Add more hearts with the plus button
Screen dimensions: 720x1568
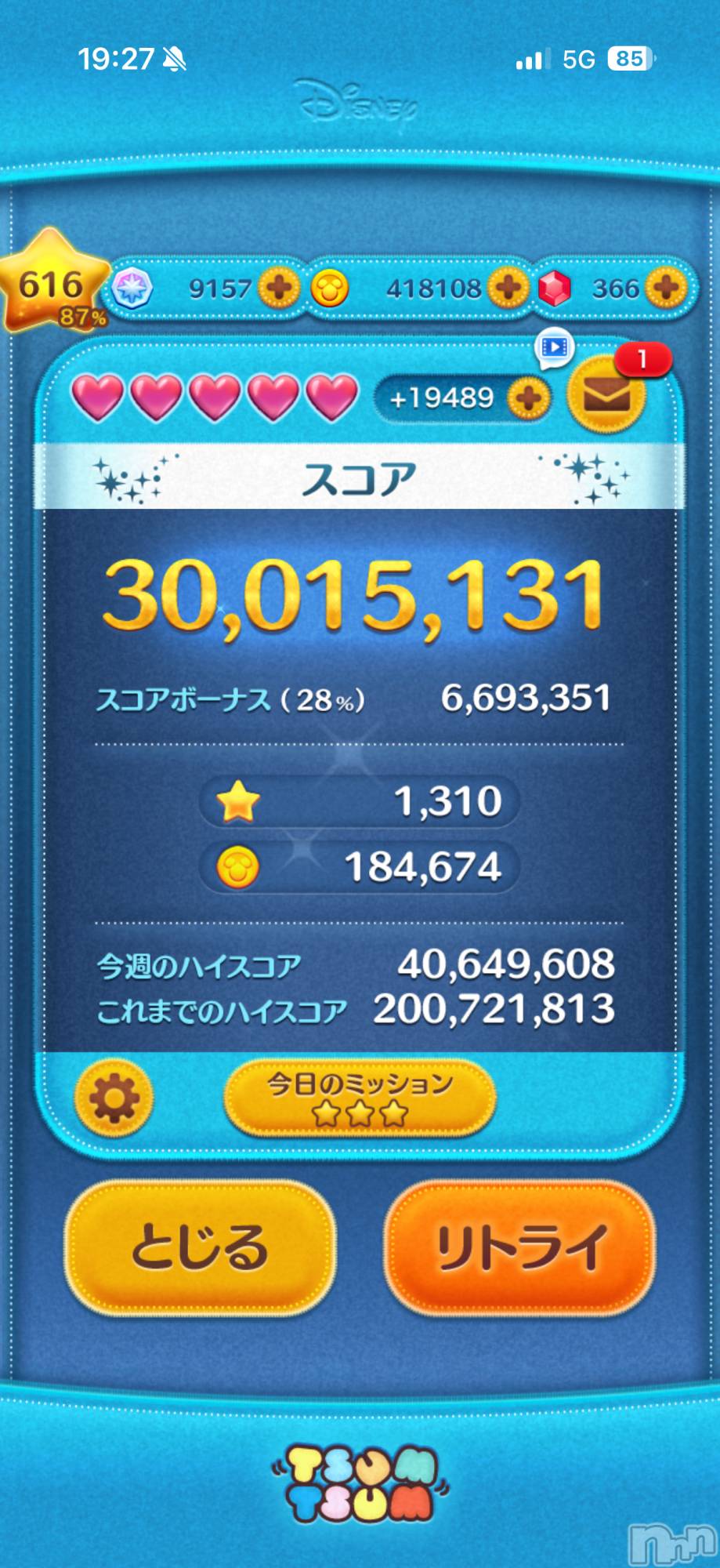tap(529, 398)
